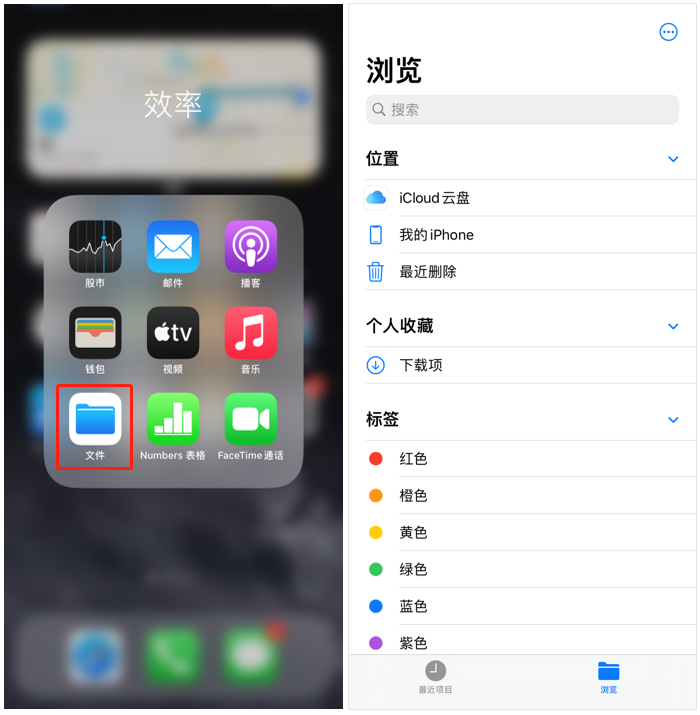Switch to the Browse tab
Image resolution: width=700 pixels, height=715 pixels.
(x=608, y=677)
